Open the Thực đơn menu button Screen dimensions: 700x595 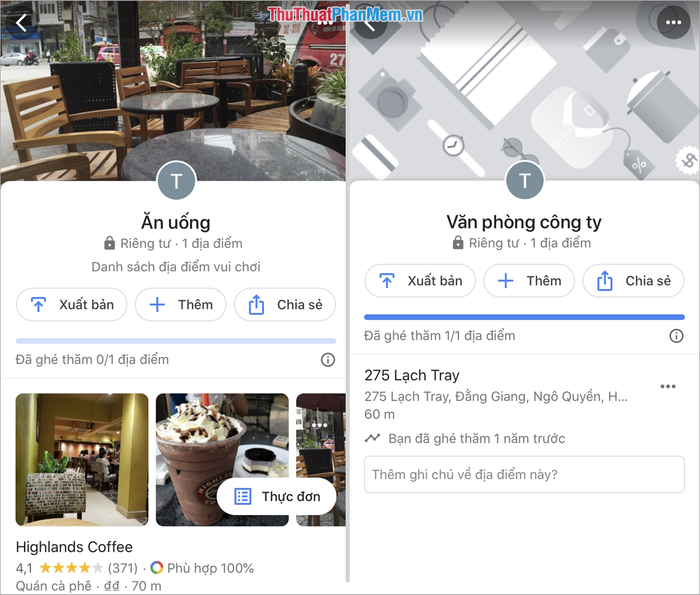point(276,496)
